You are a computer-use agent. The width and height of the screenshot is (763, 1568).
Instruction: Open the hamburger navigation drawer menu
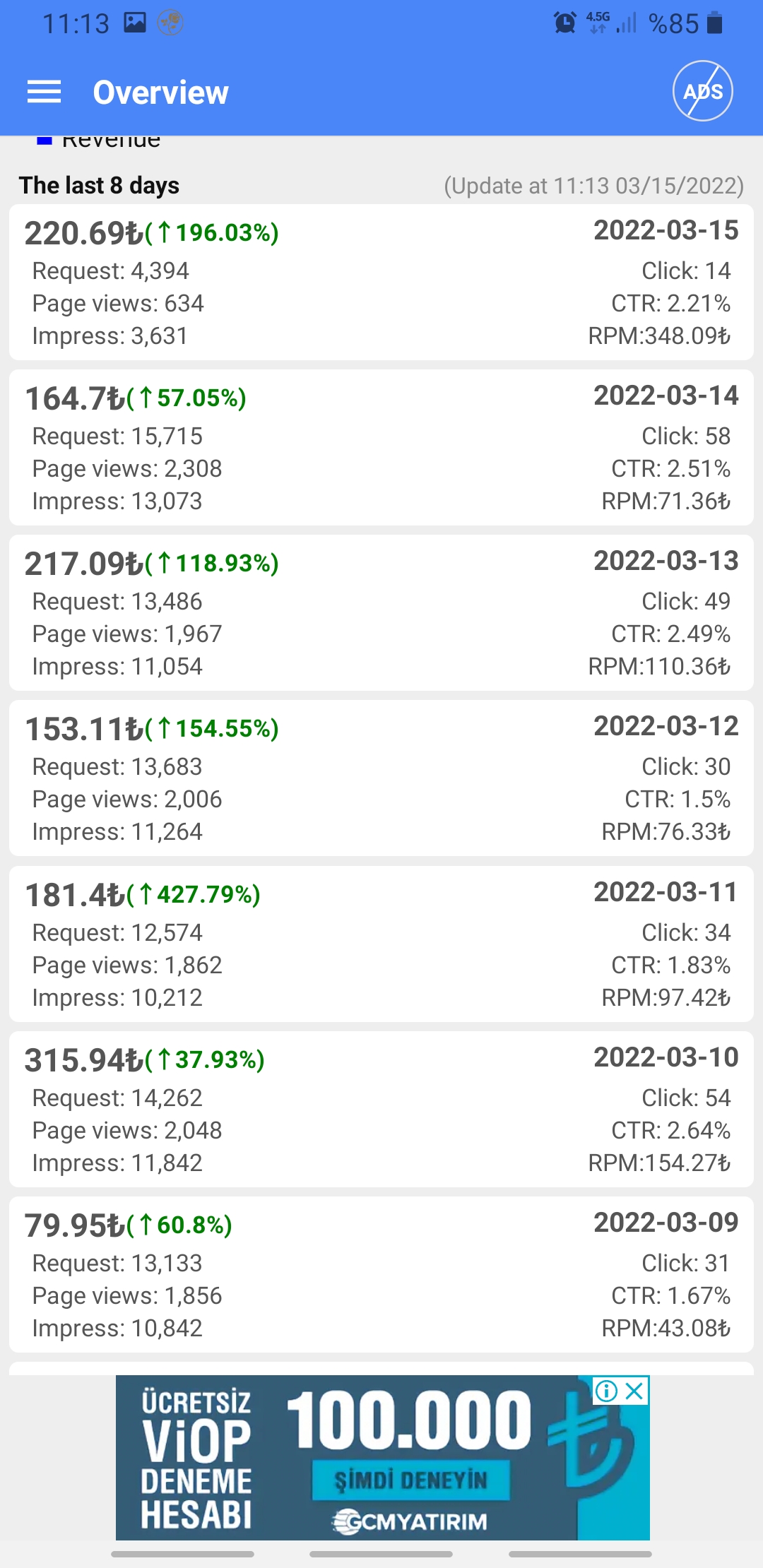44,92
